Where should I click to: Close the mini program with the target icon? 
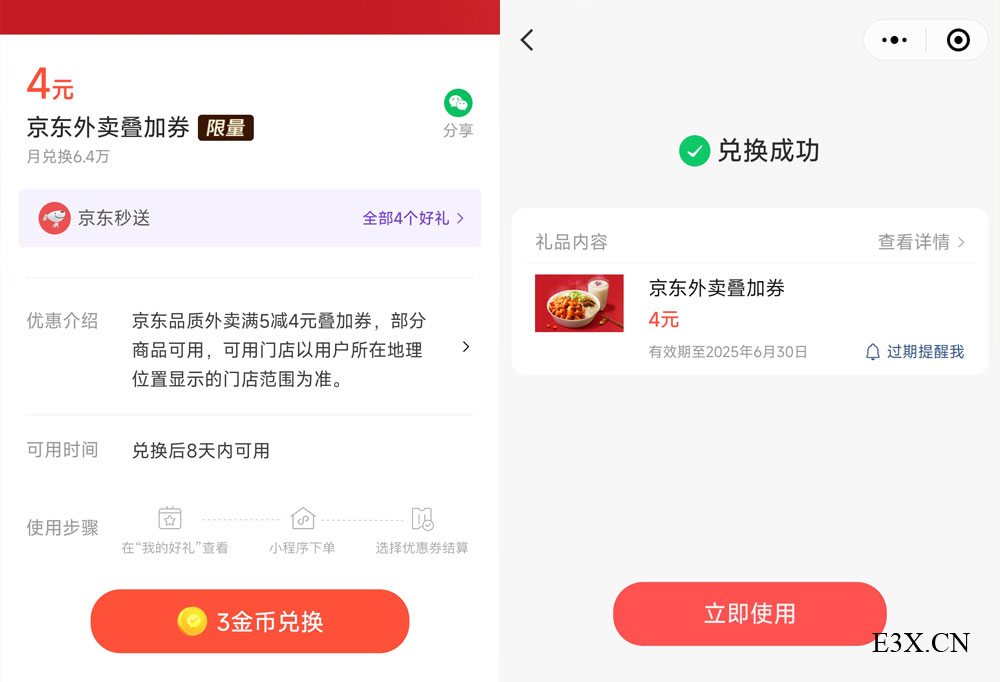pos(958,40)
